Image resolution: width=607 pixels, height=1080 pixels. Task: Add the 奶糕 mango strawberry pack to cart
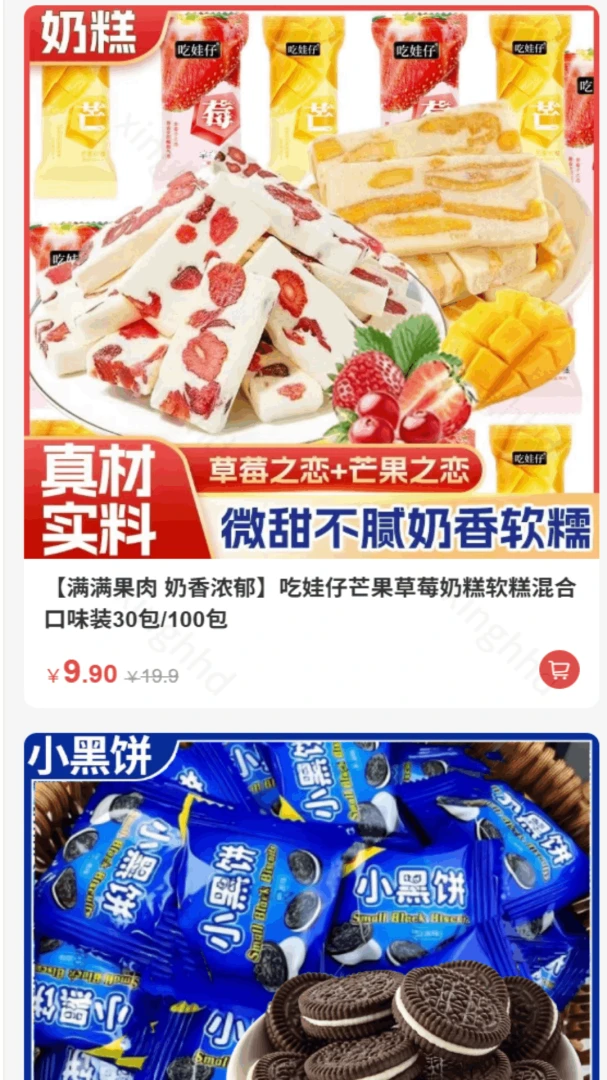tap(559, 669)
